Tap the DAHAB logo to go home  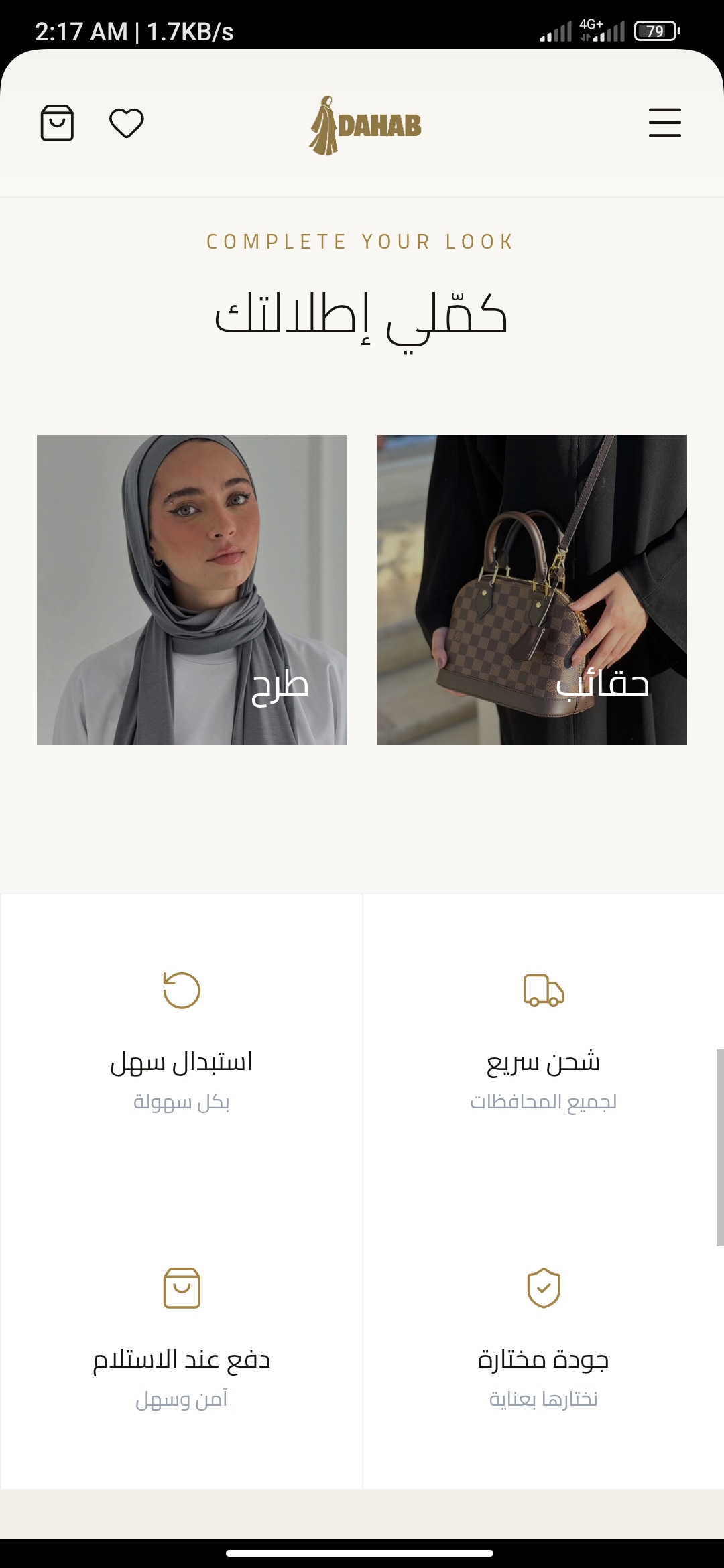[365, 125]
